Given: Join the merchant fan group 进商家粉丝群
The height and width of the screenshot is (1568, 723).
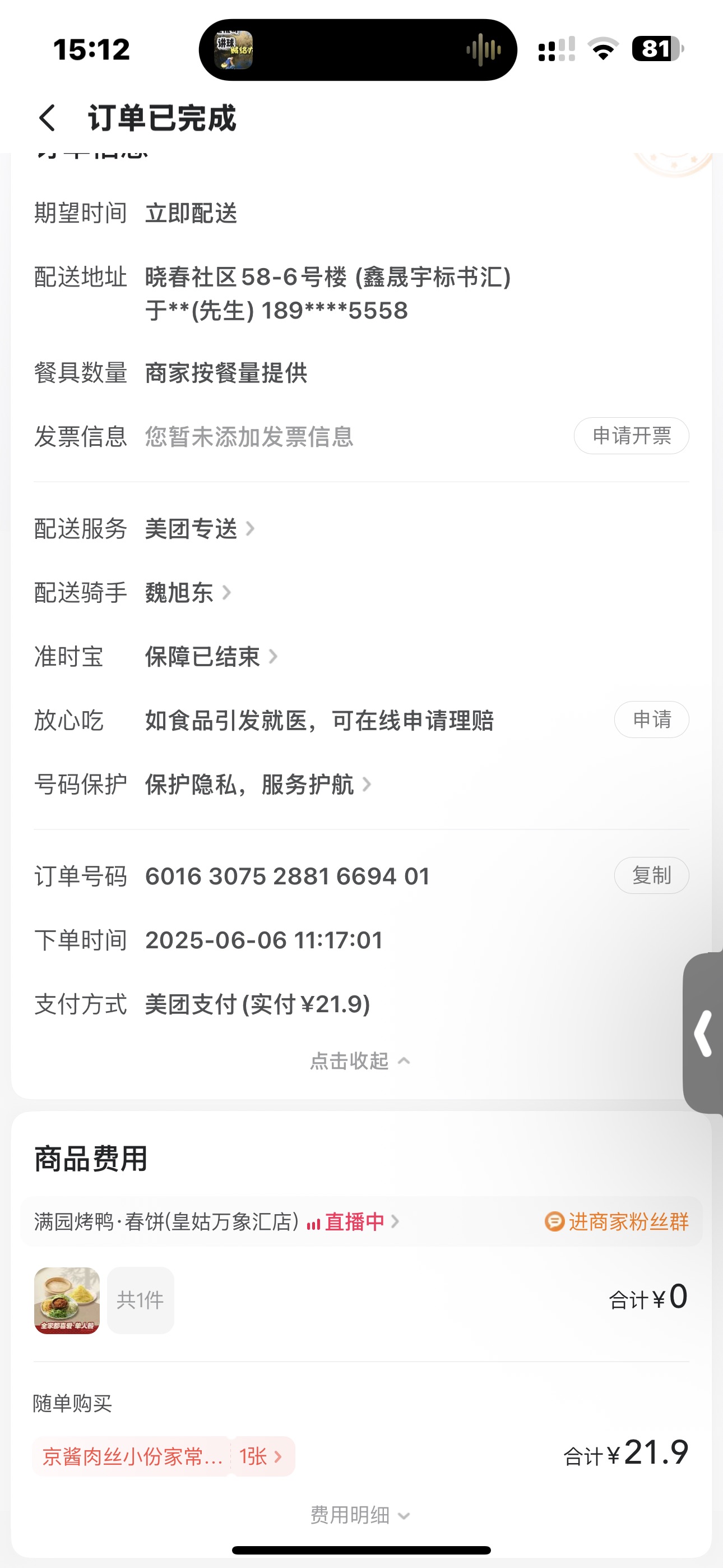Looking at the screenshot, I should tap(617, 1221).
